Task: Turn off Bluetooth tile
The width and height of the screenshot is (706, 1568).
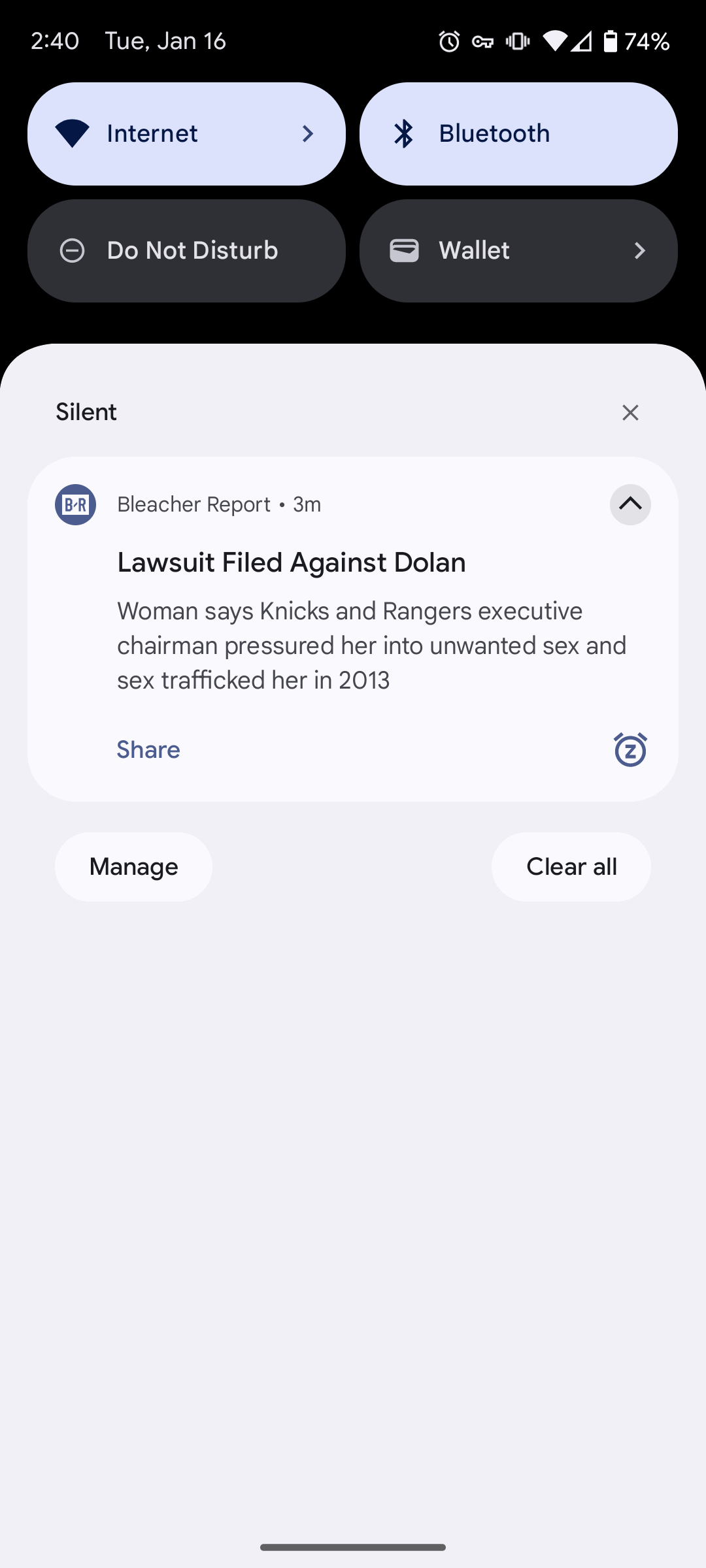Action: pyautogui.click(x=518, y=134)
